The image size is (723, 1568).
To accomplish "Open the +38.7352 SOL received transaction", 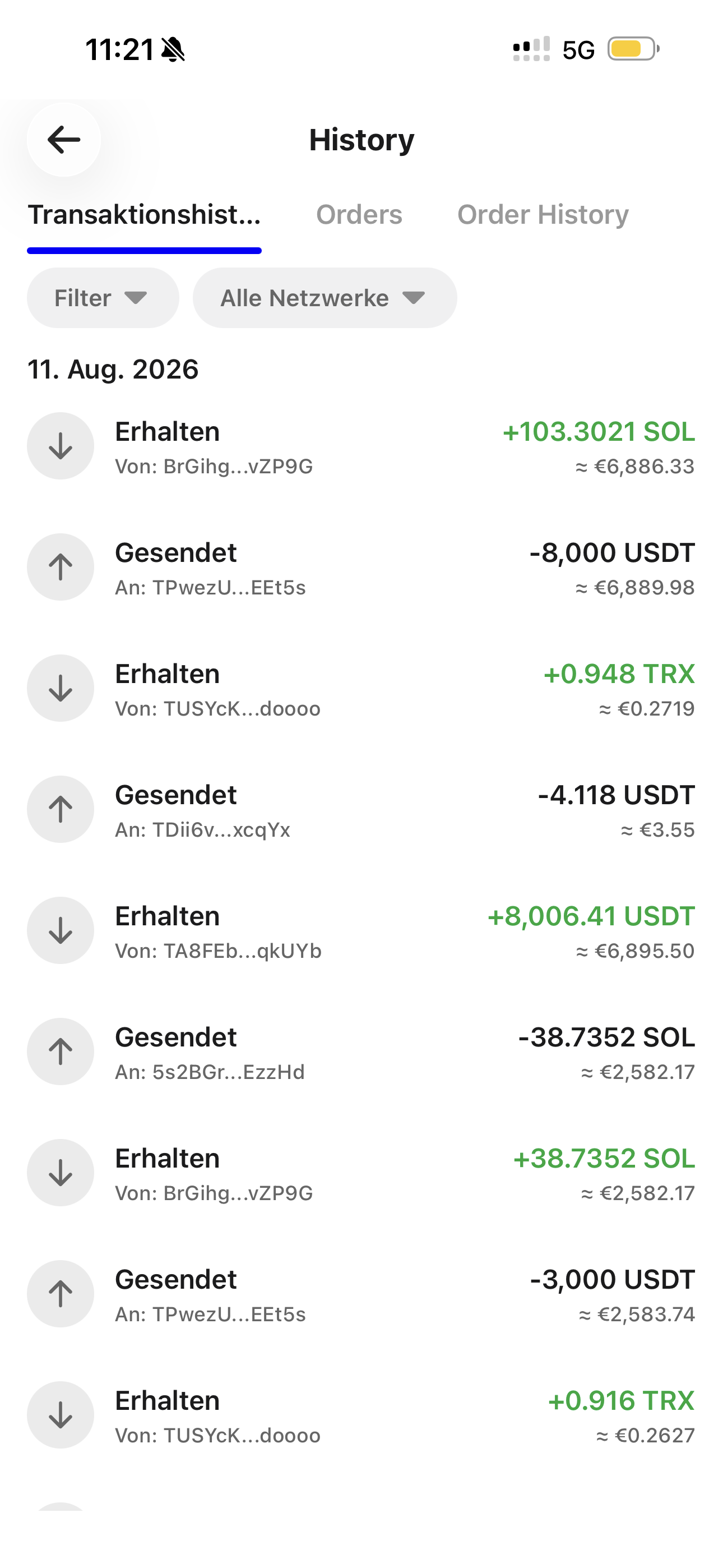I will 361,1174.
